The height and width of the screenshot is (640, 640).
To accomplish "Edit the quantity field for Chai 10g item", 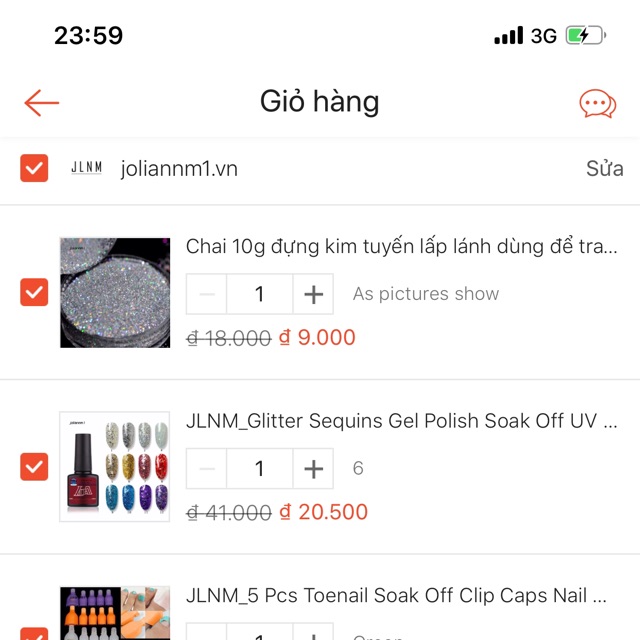I will [260, 294].
